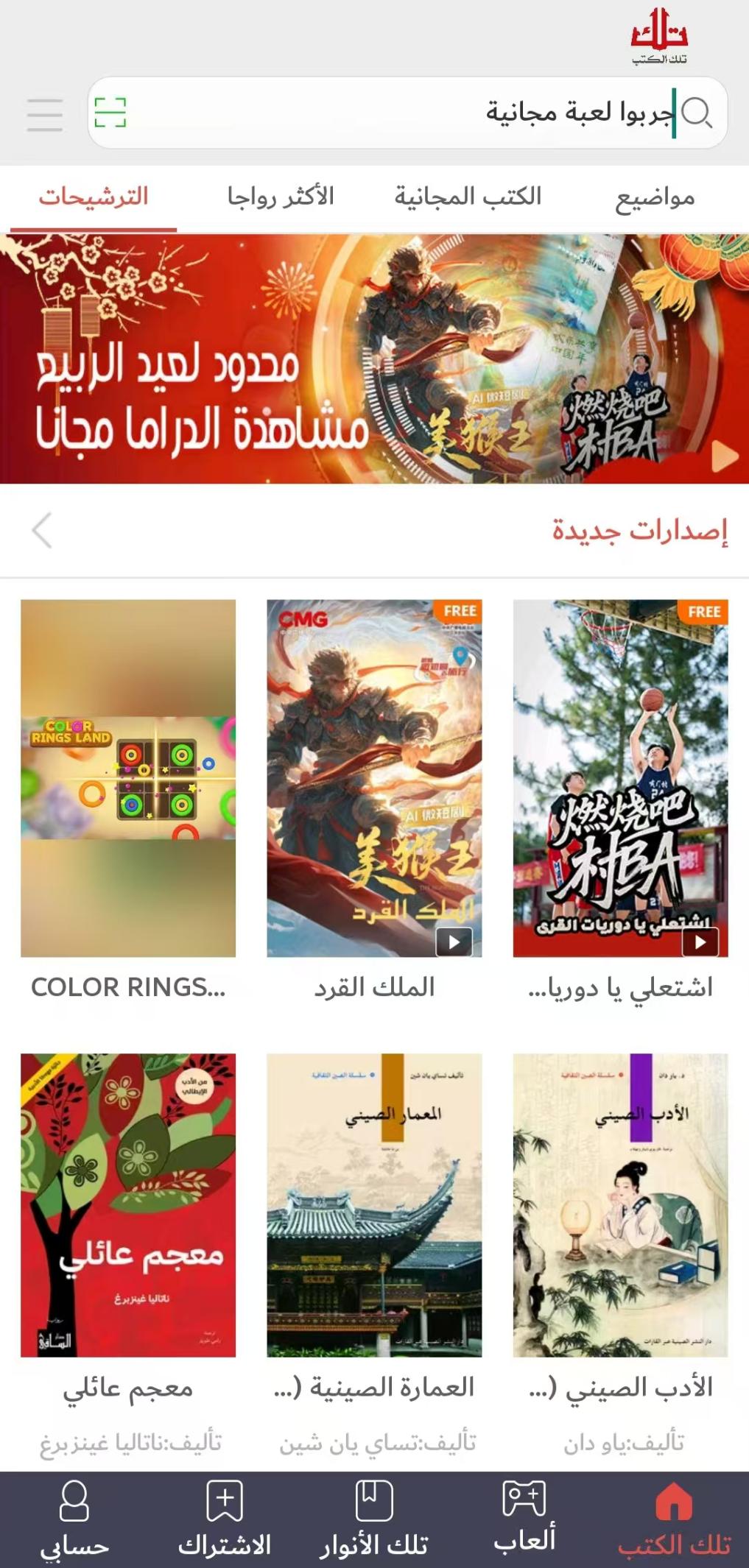Switch to the الكتب المجانية tab
The width and height of the screenshot is (749, 1568).
(468, 197)
